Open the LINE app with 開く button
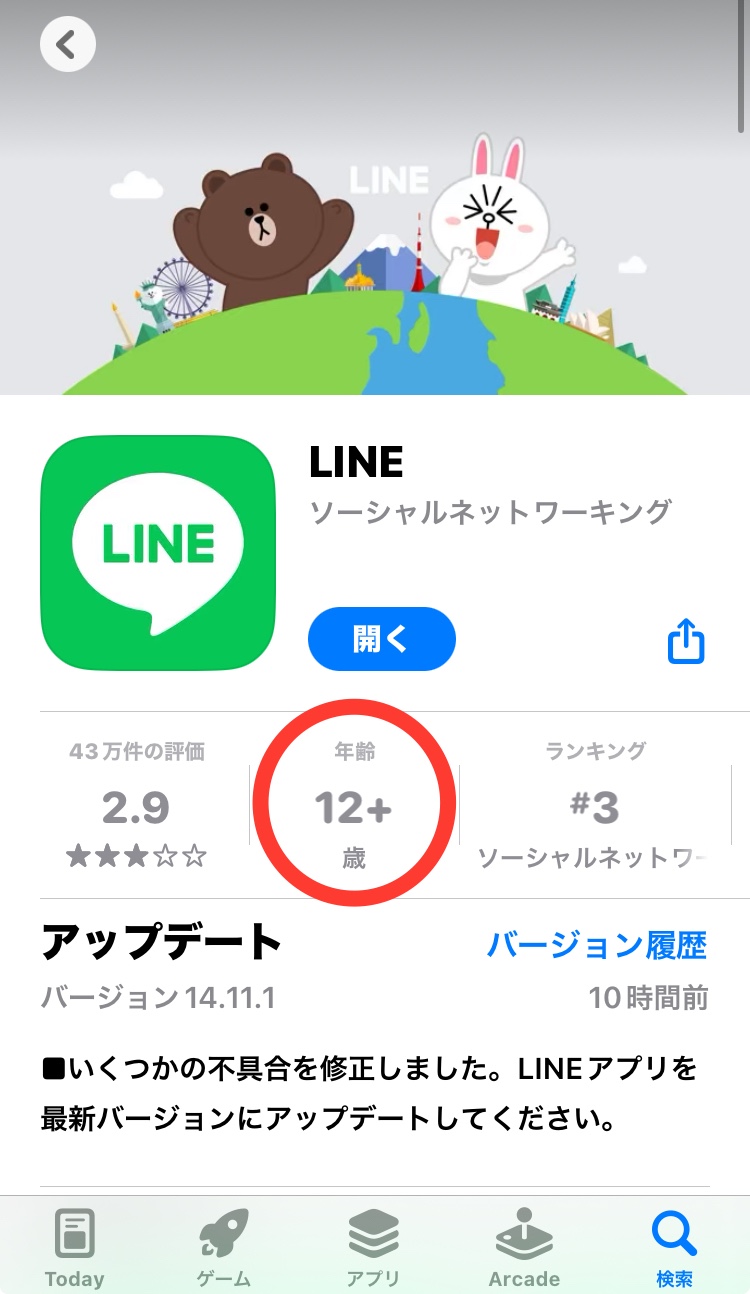This screenshot has height=1294, width=750. tap(381, 639)
